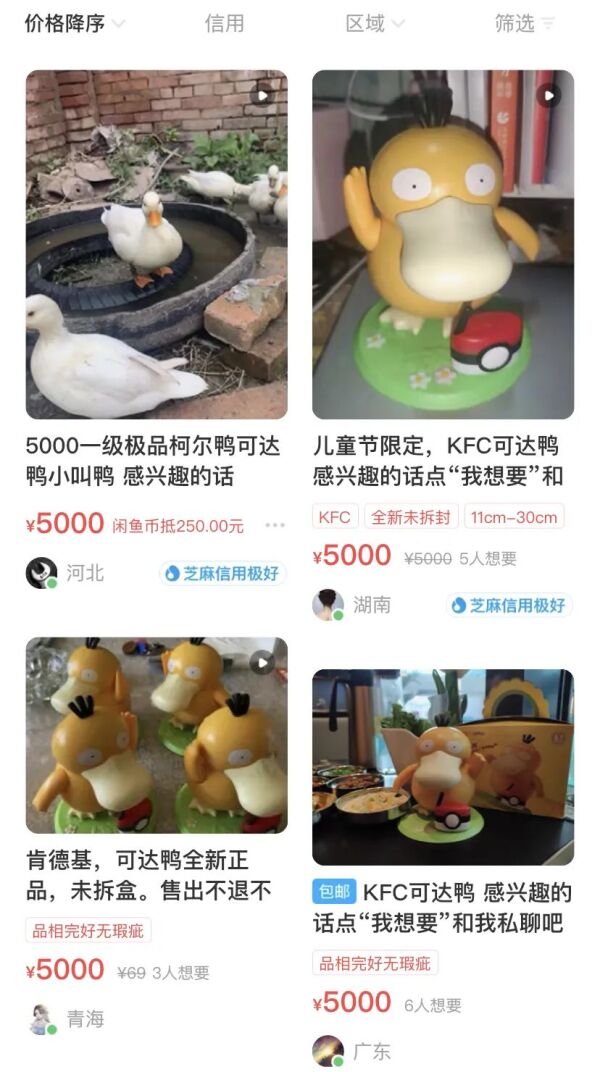Open more options on the 河北 listing

coord(275,525)
